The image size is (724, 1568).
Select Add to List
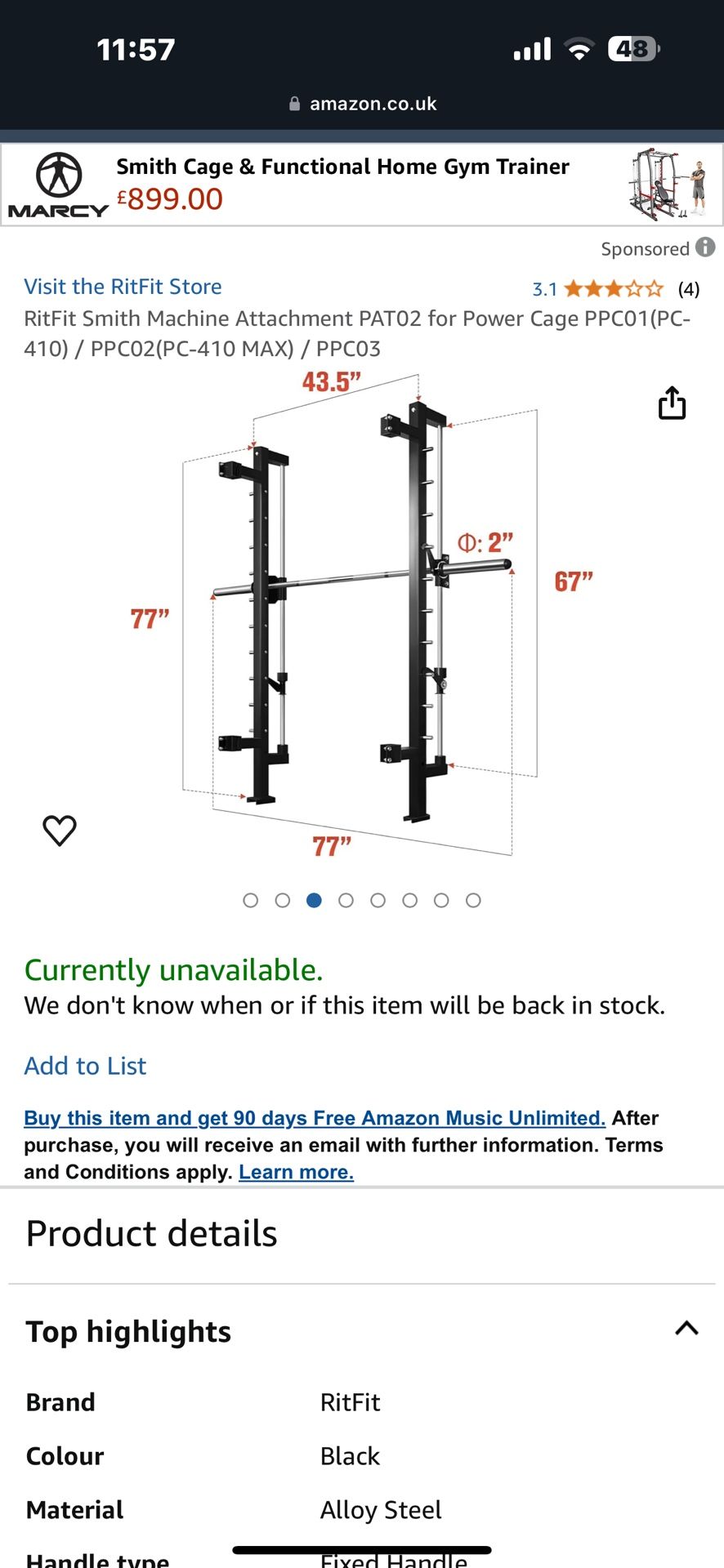85,1066
